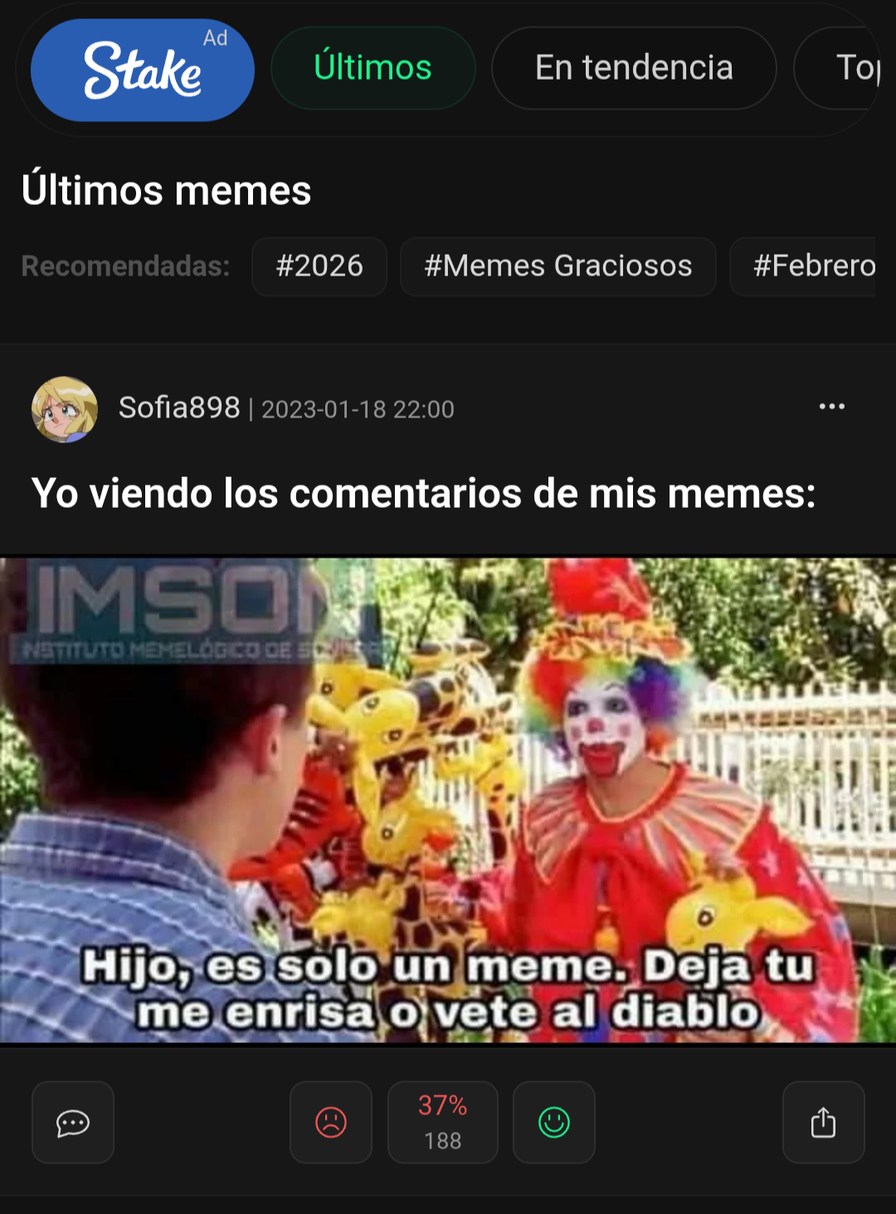This screenshot has height=1214, width=896.
Task: Open the partially visible Top tab
Action: click(857, 68)
